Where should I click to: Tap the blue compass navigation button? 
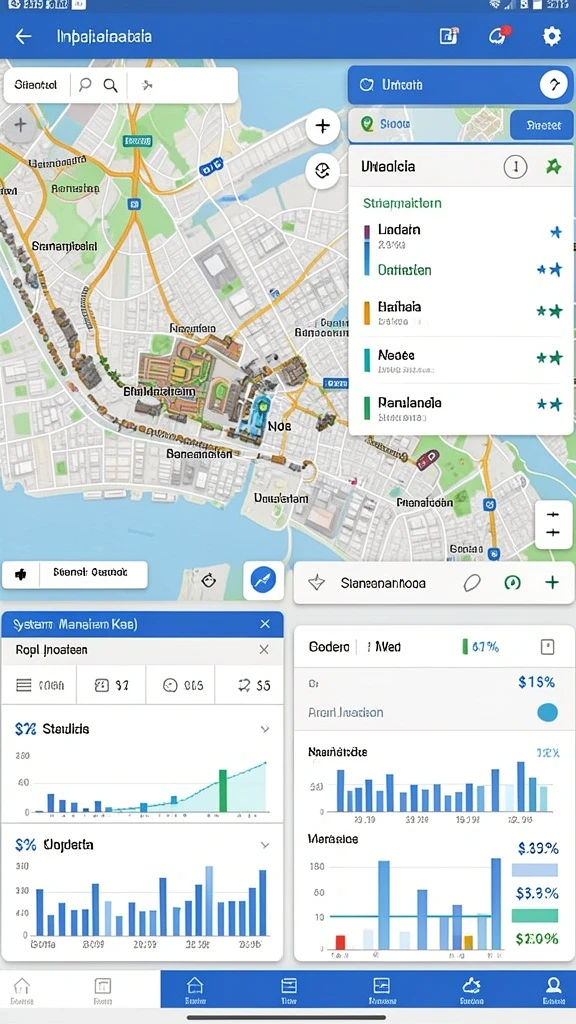pos(264,580)
